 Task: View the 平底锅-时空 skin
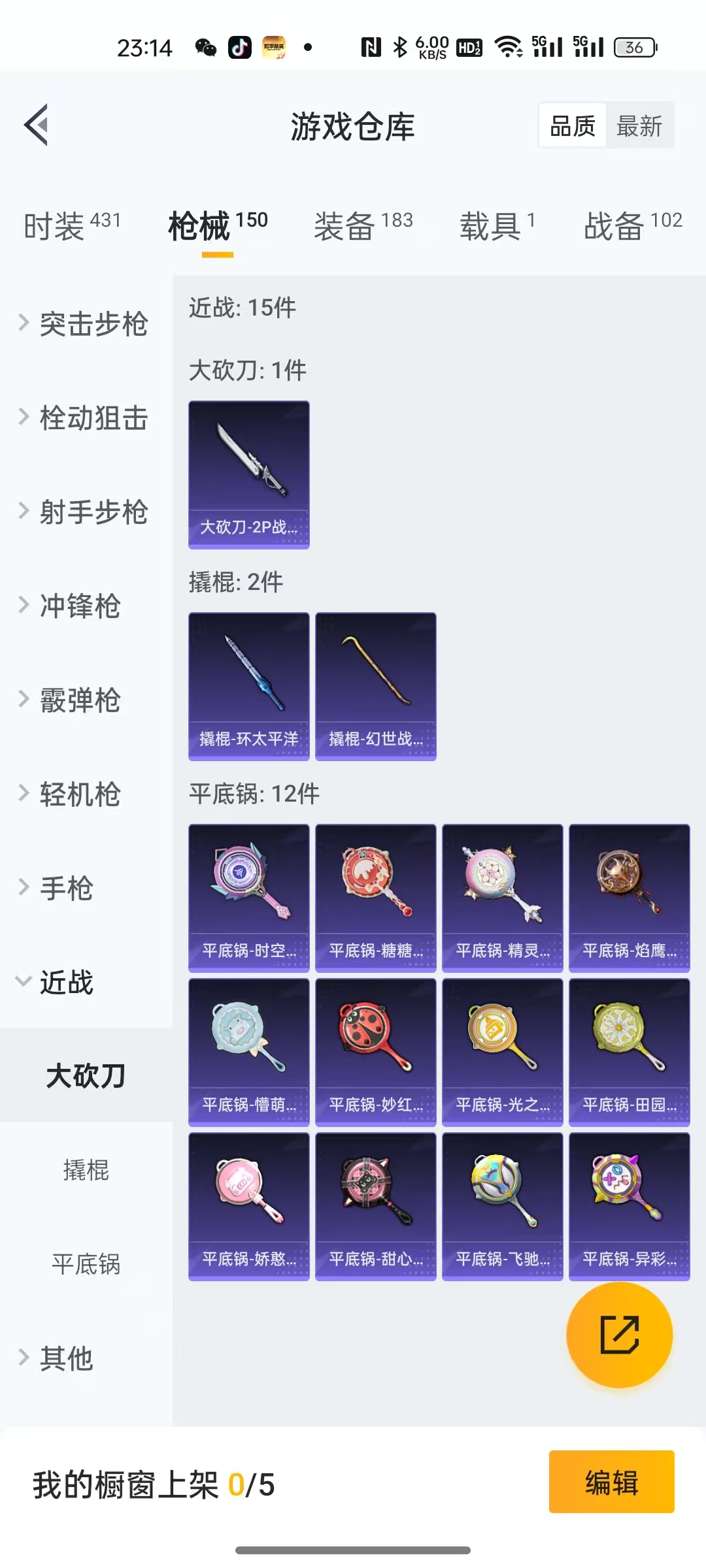pos(248,898)
